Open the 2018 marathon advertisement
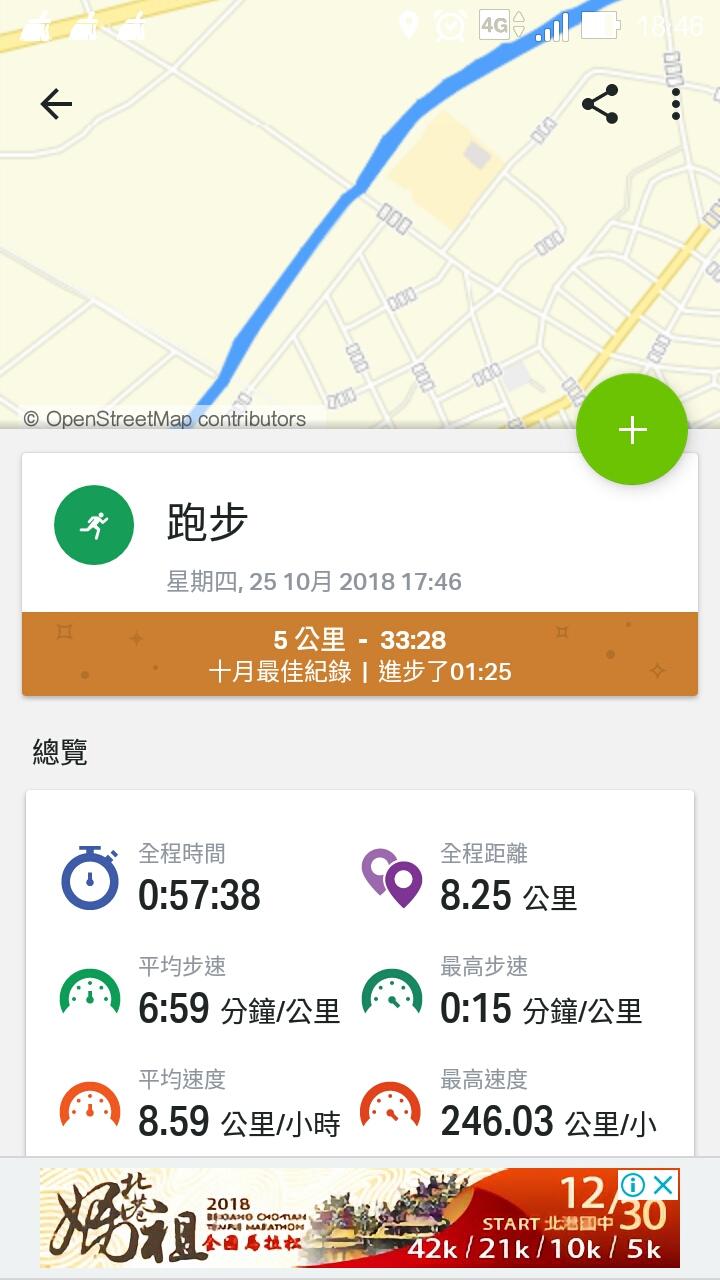This screenshot has height=1280, width=720. [330, 1220]
